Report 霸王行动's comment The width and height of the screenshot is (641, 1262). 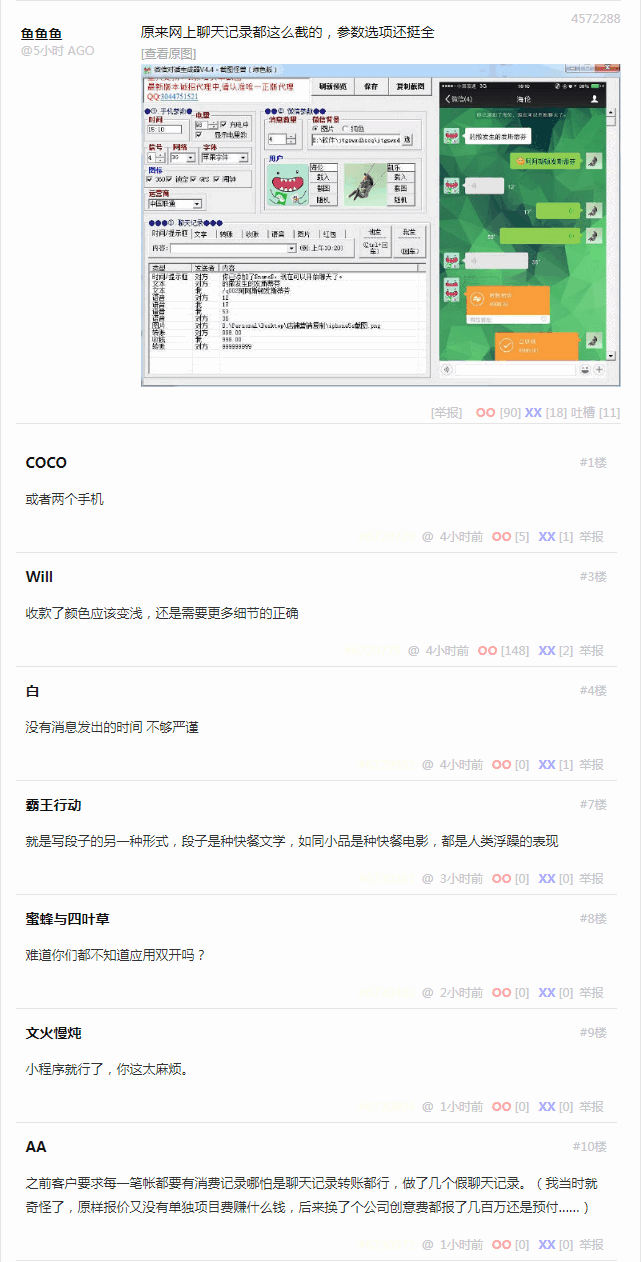tap(592, 879)
